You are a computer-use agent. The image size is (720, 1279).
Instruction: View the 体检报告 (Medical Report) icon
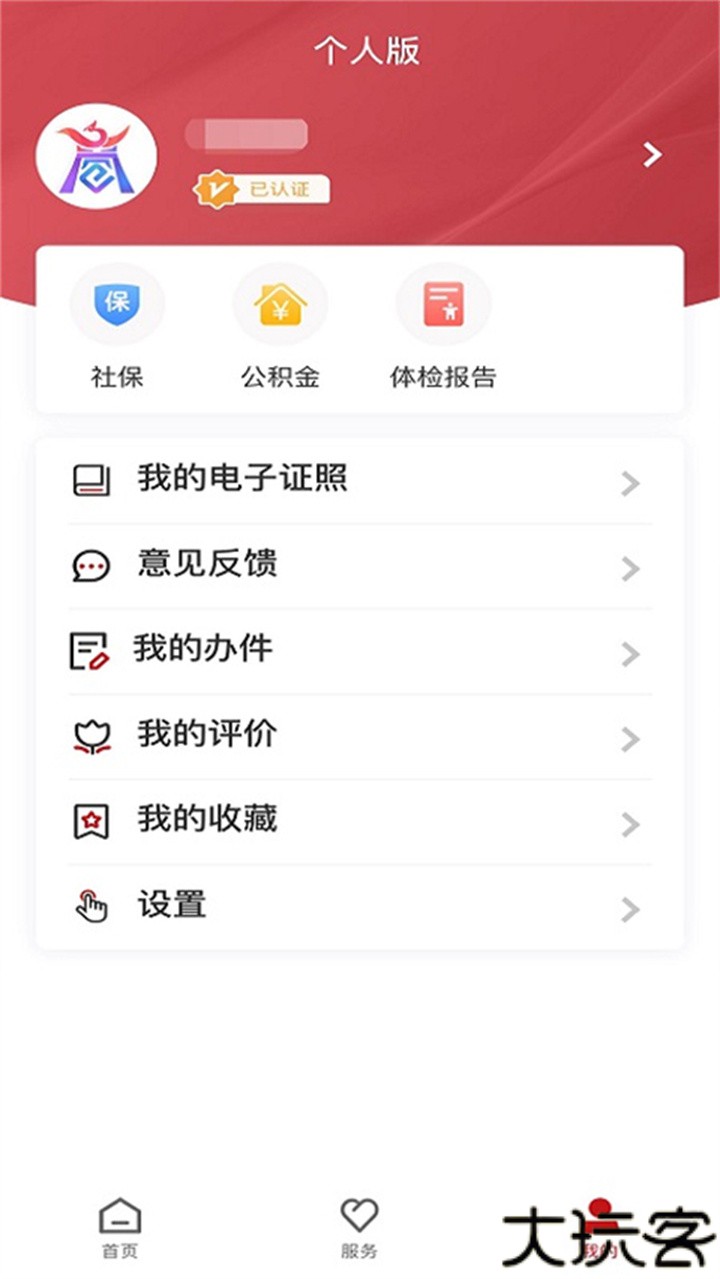pyautogui.click(x=444, y=303)
